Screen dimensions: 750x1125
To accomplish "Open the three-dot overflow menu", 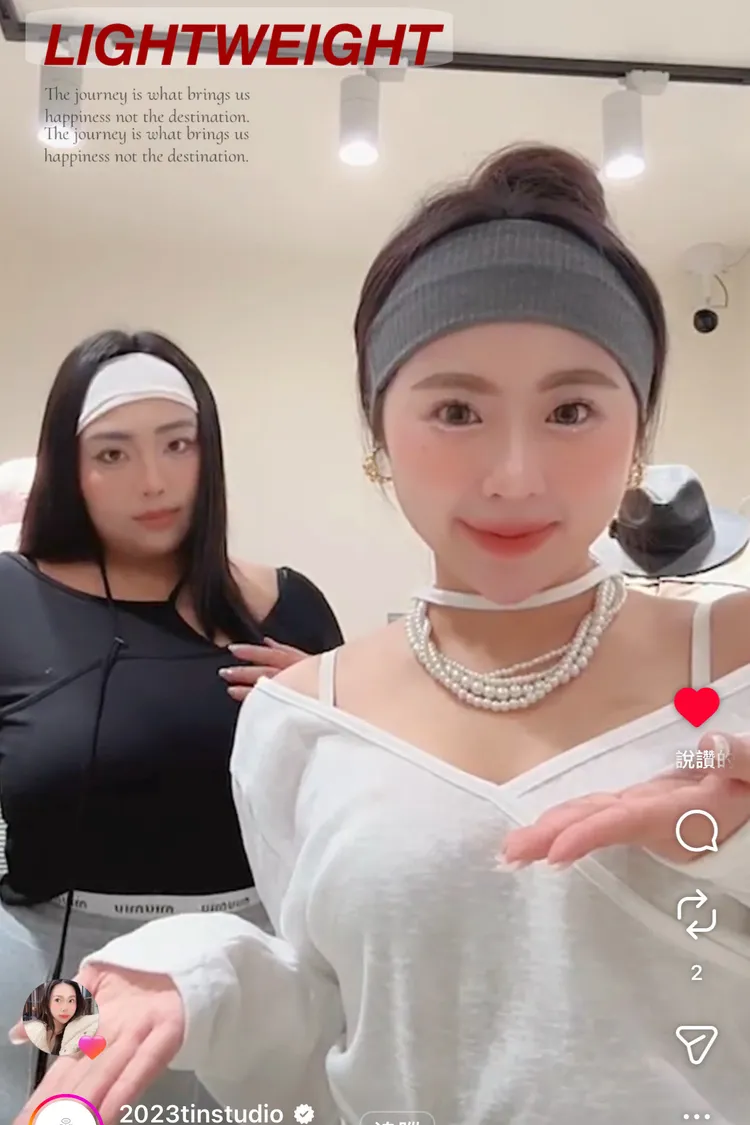I will pos(696,1116).
